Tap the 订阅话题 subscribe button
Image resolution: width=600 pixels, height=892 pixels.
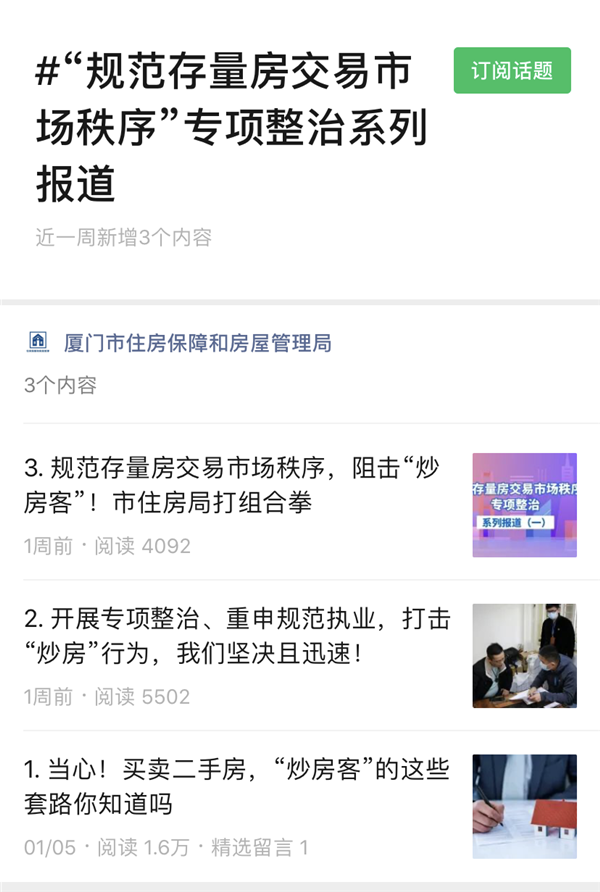(x=512, y=70)
